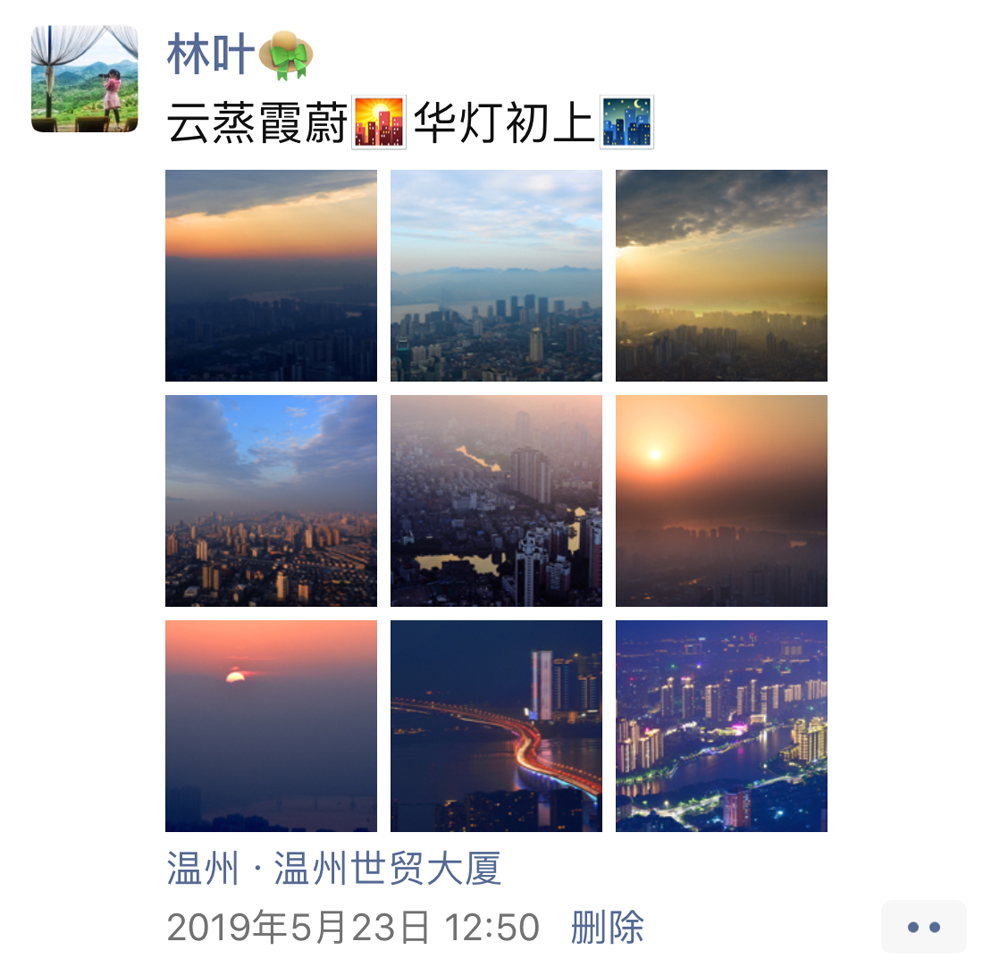Open 林叶's profile avatar
1000x967 pixels.
pos(85,79)
